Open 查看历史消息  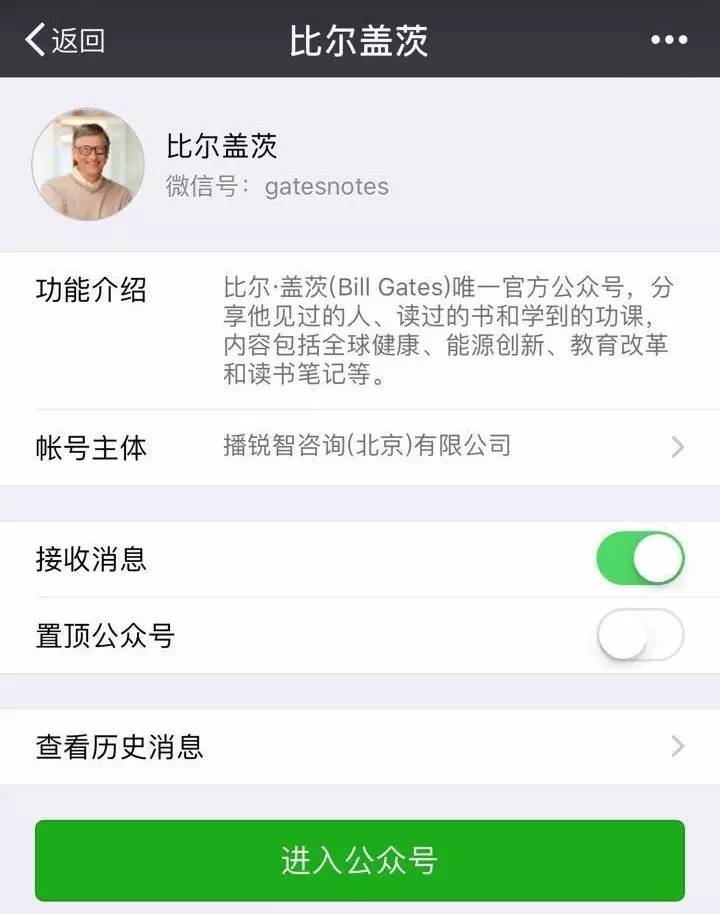pos(360,746)
